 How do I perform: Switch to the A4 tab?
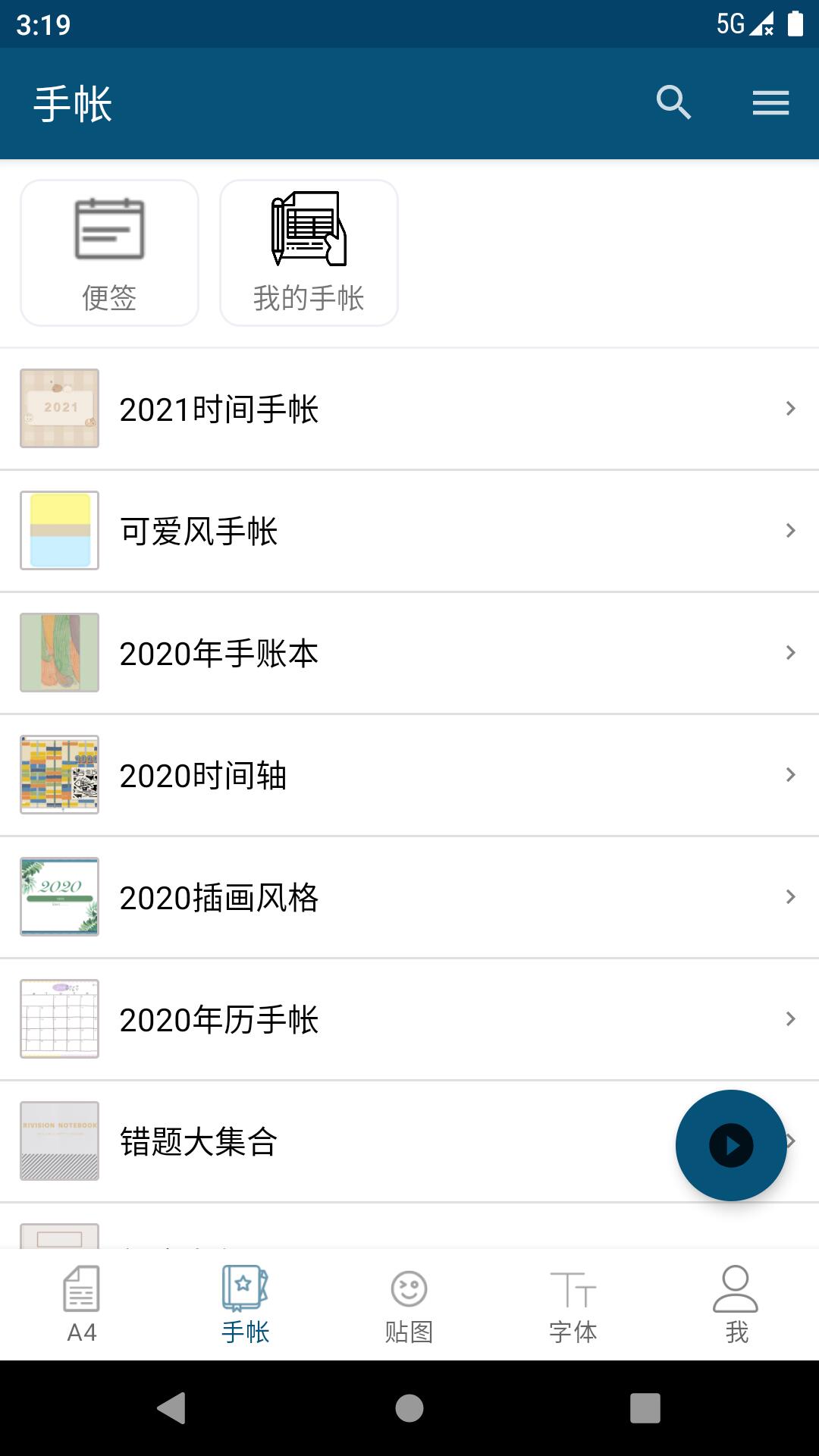click(x=82, y=1304)
